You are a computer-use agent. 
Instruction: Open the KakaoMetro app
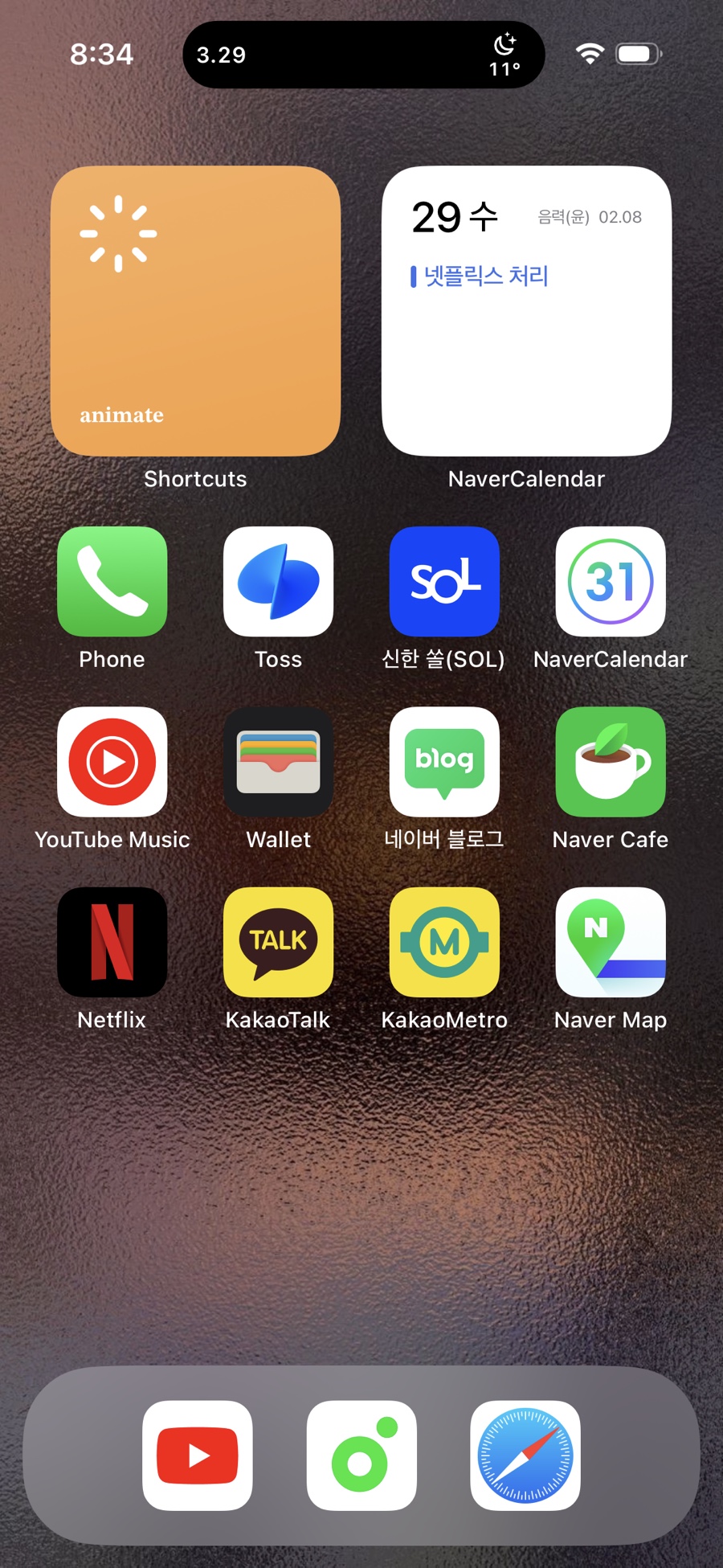click(444, 942)
